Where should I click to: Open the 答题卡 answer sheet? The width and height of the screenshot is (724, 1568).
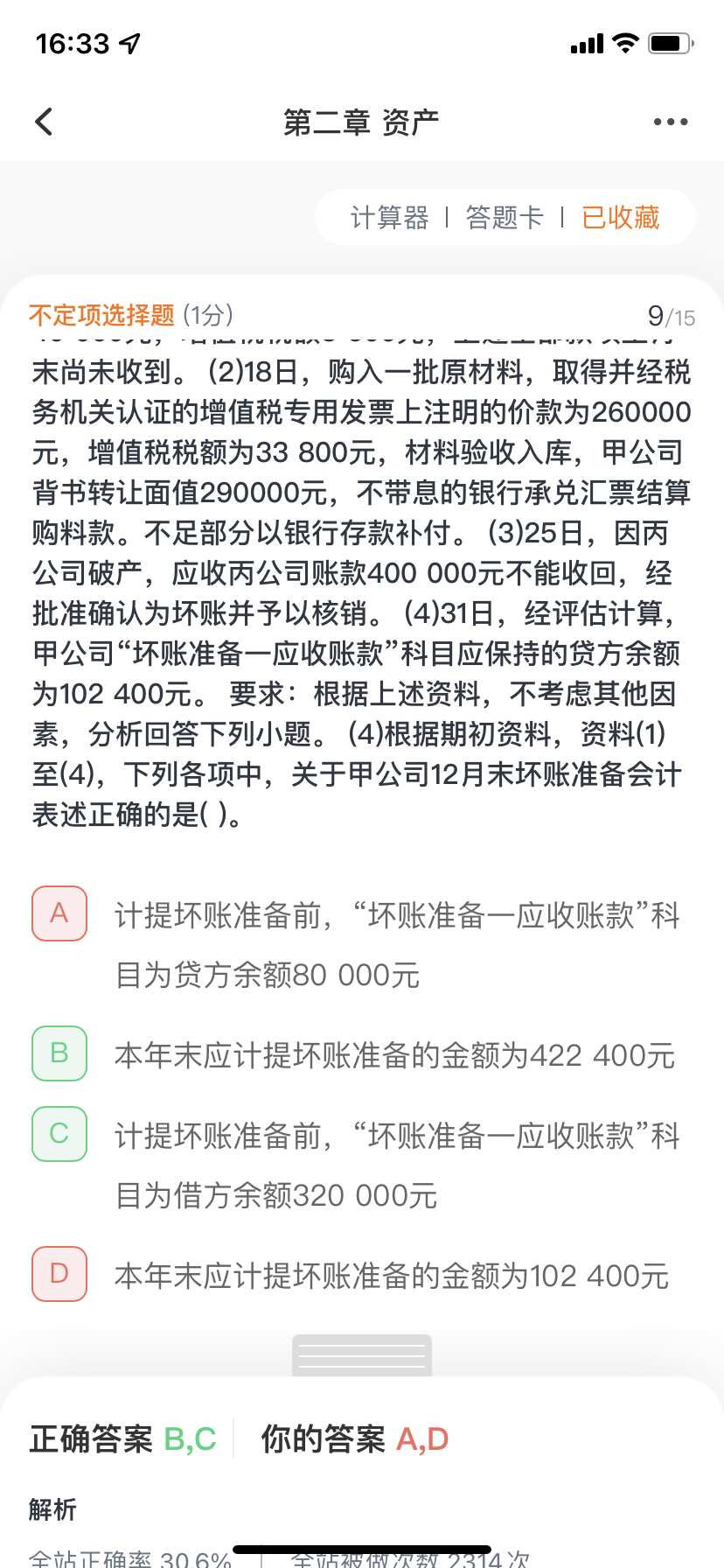click(x=505, y=217)
